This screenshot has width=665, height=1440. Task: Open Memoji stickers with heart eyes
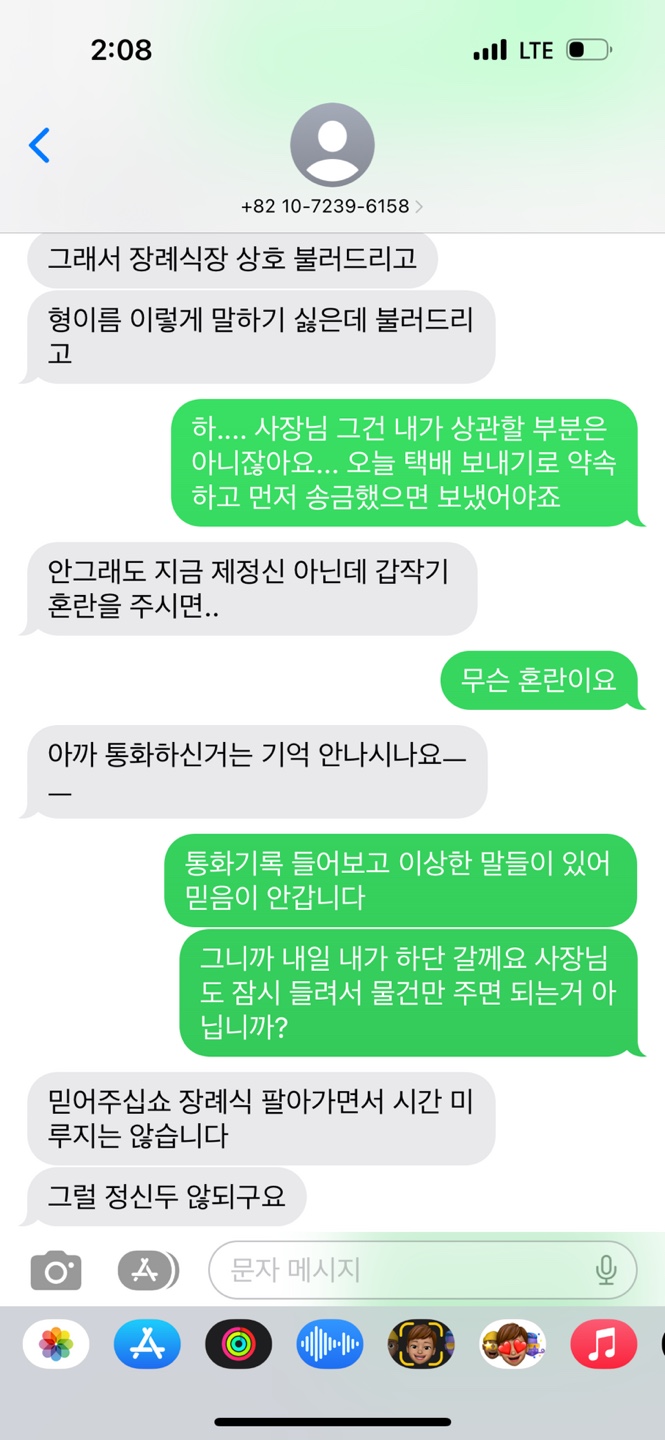coord(512,1344)
